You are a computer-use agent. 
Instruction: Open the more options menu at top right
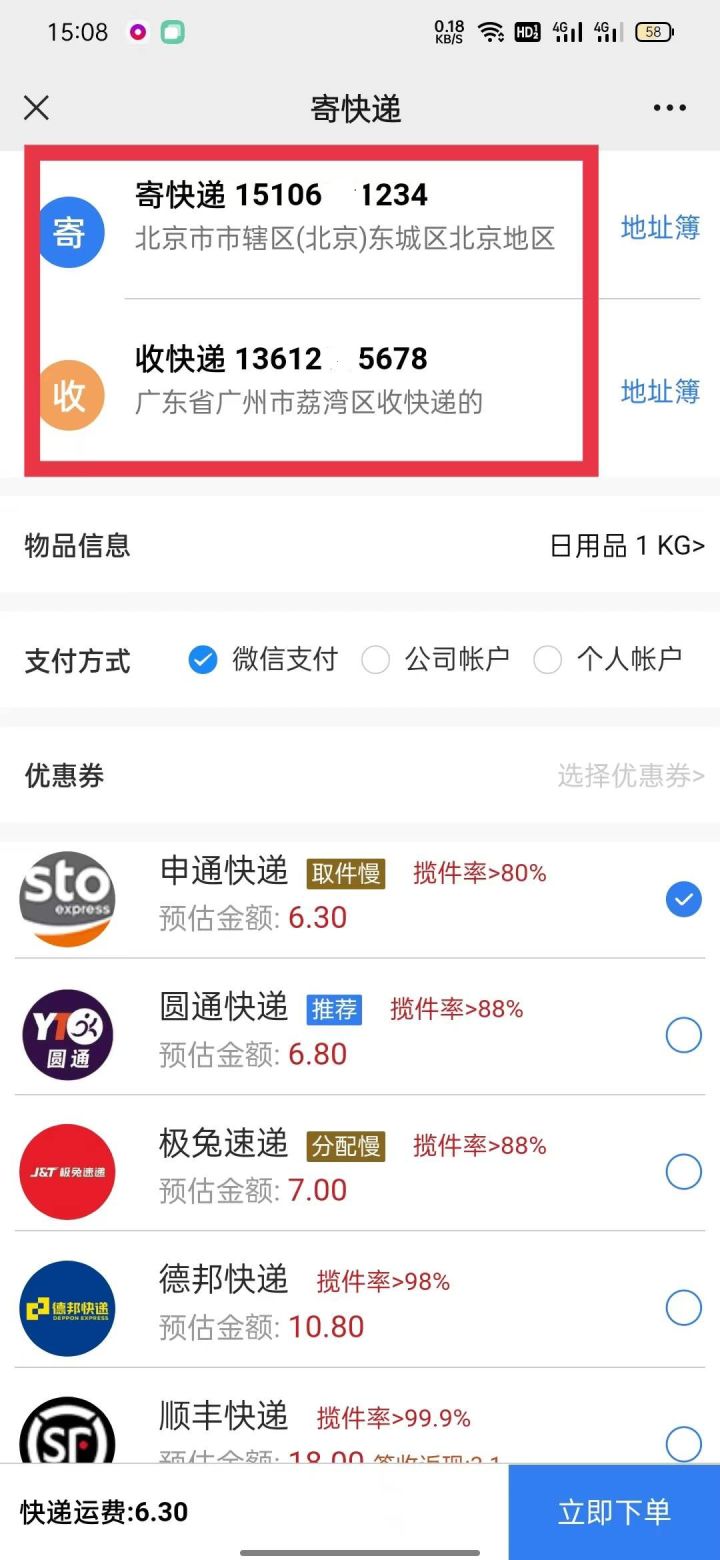(x=669, y=107)
